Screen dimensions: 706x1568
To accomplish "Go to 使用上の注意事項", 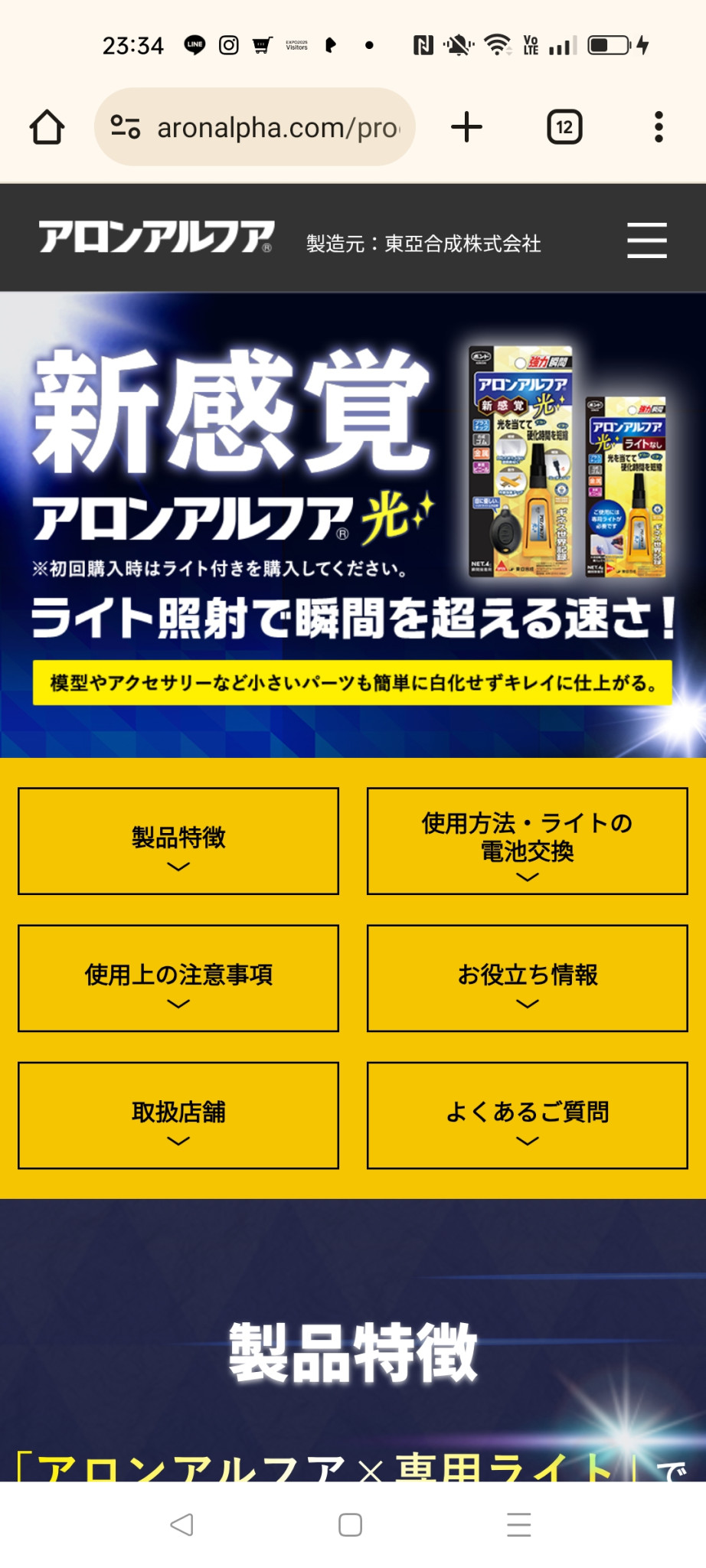I will click(178, 978).
